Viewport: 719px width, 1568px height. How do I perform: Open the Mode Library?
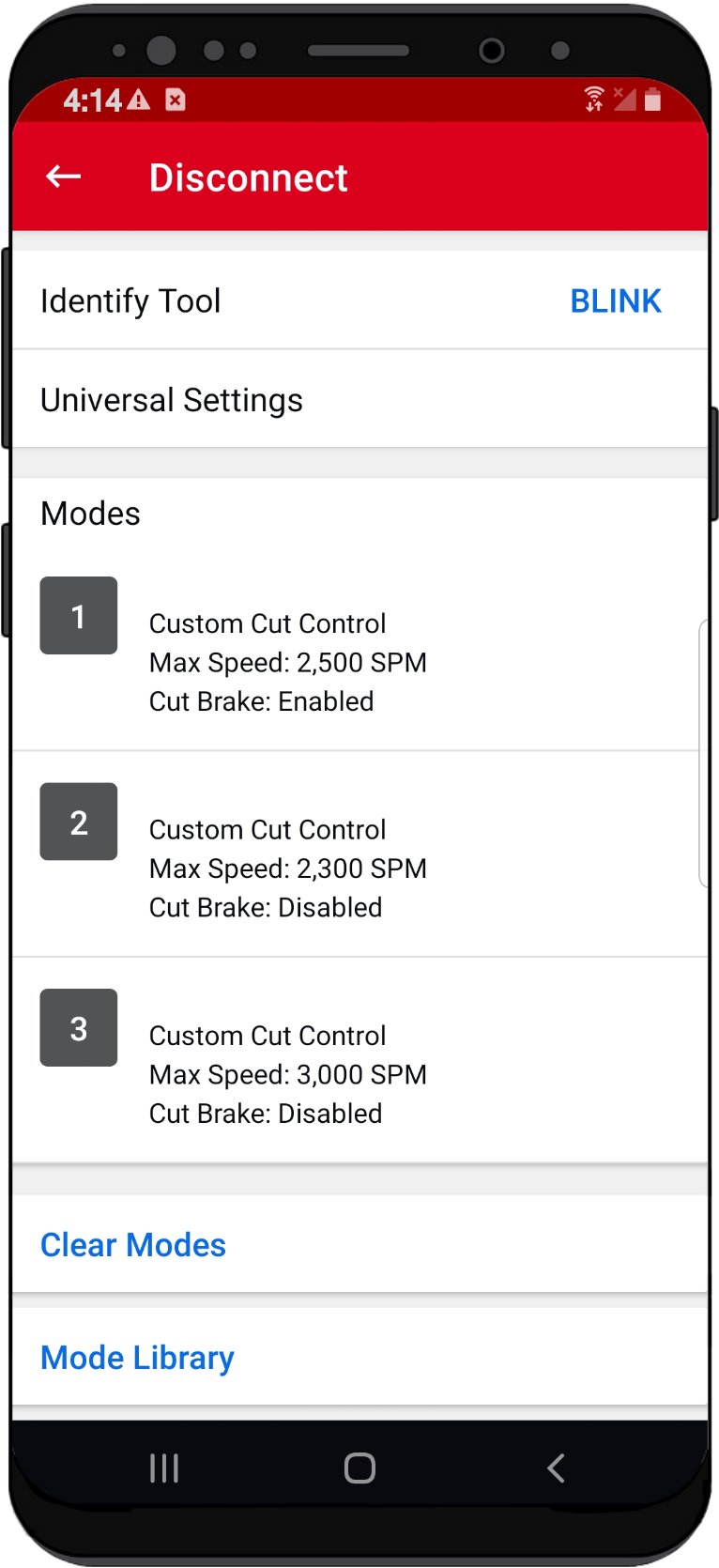[x=137, y=1357]
